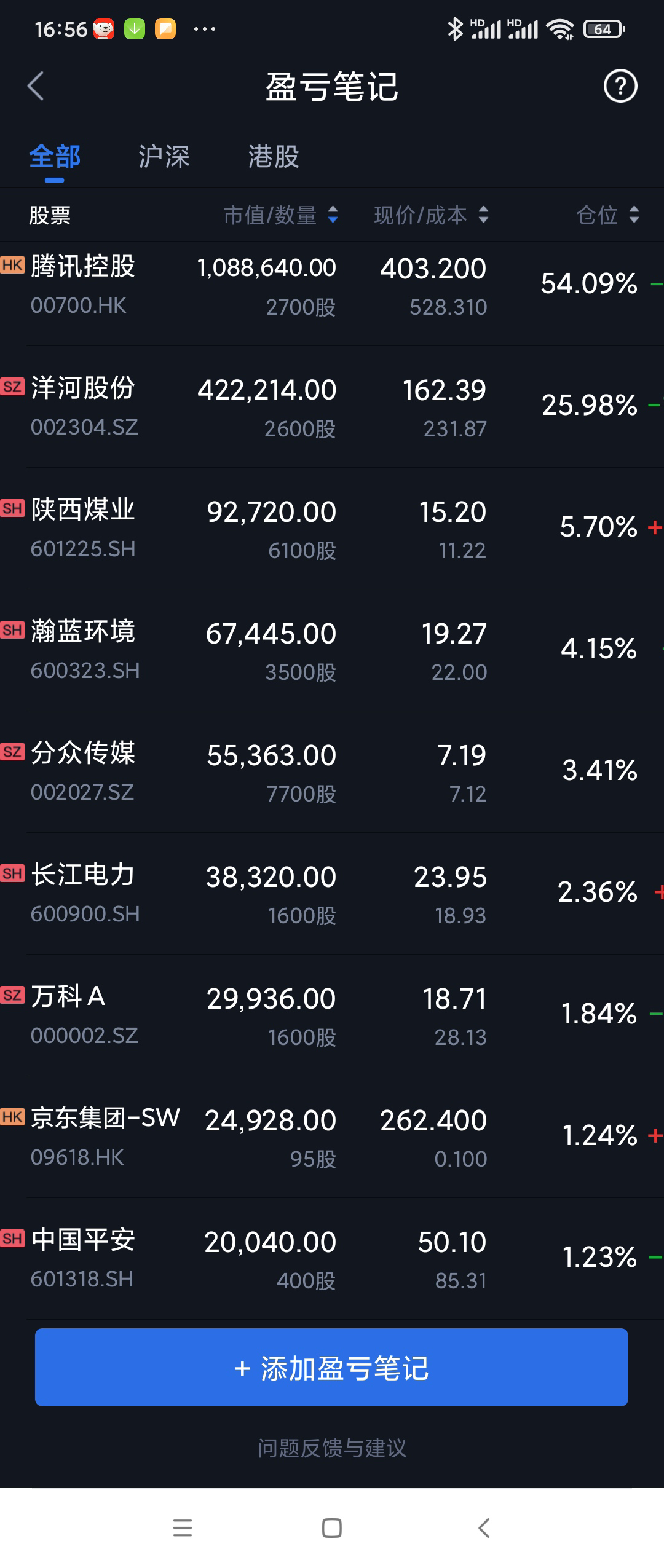Viewport: 664px width, 1568px height.
Task: Switch to the 沪深 tab
Action: tap(164, 157)
